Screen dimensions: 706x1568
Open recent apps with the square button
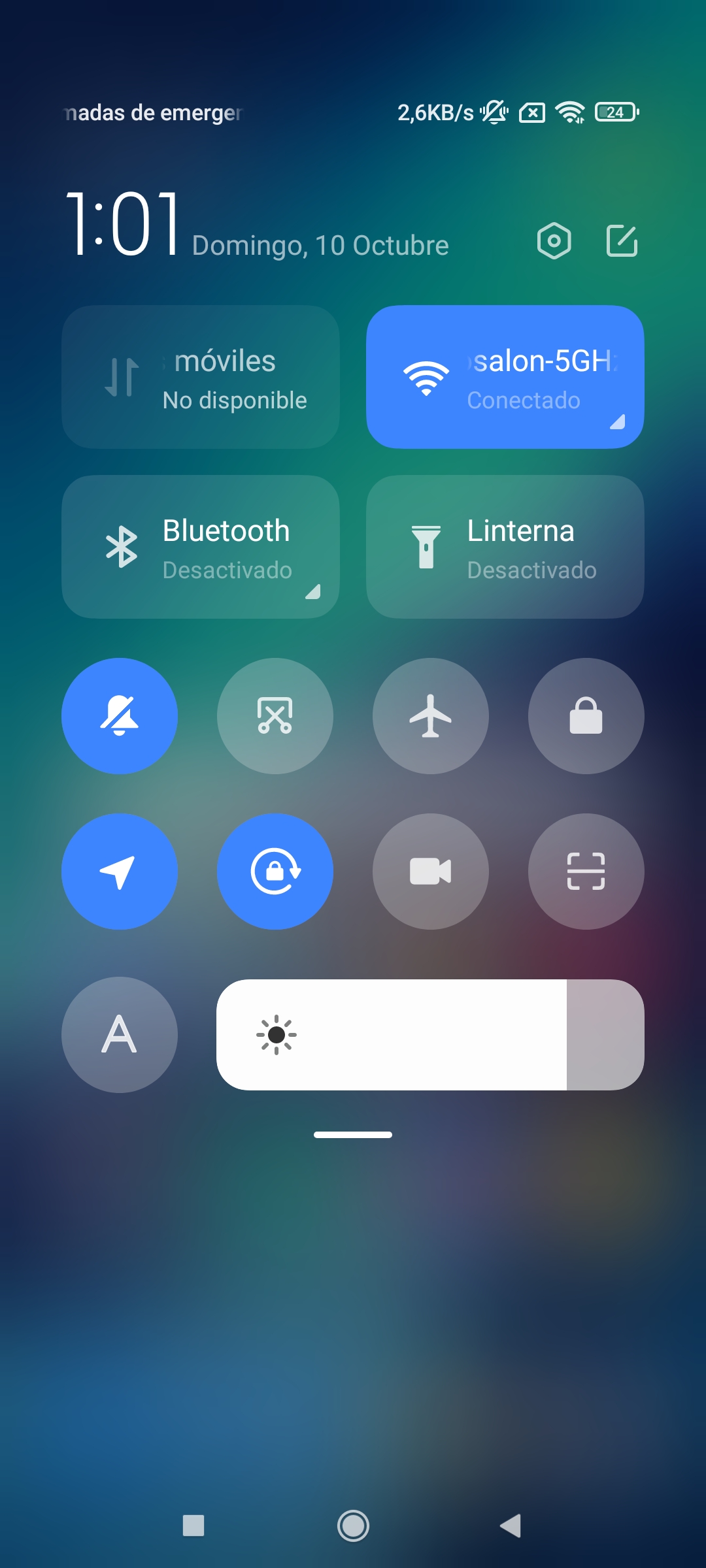click(193, 1526)
